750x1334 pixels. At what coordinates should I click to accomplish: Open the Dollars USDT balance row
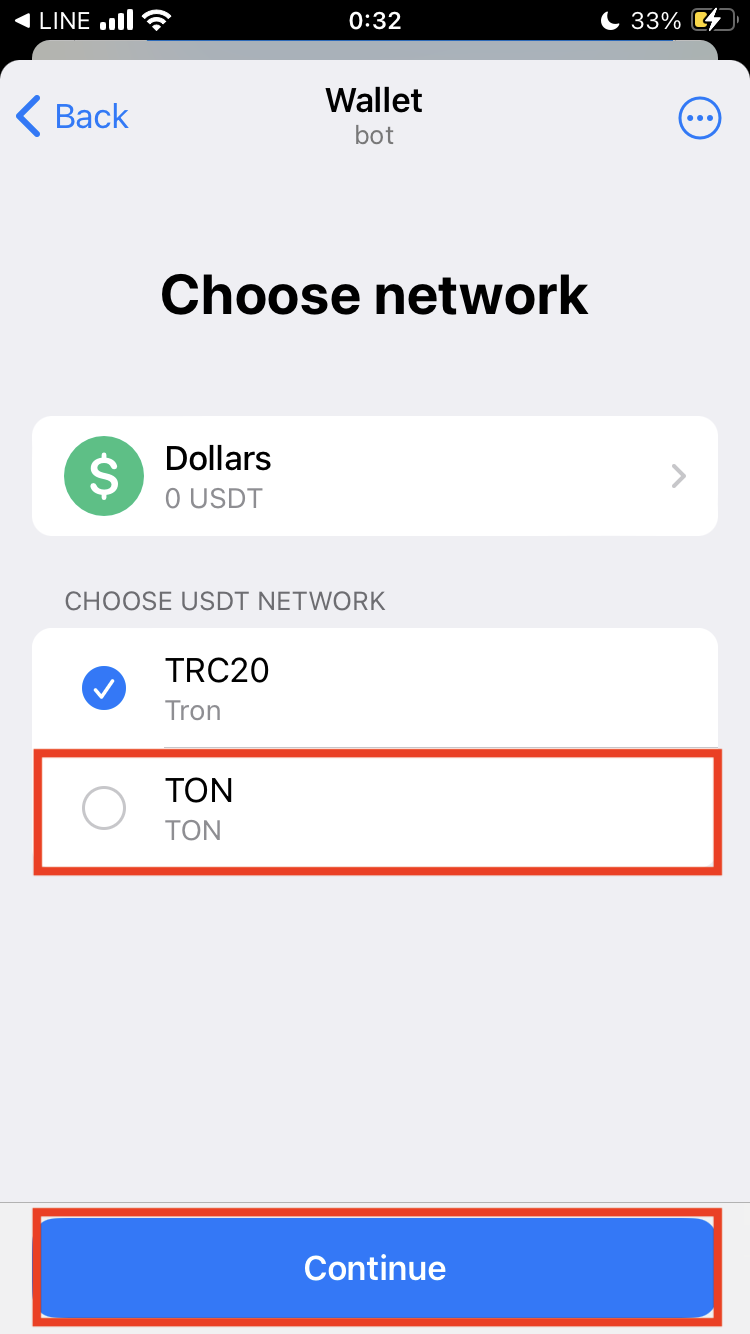tap(375, 476)
